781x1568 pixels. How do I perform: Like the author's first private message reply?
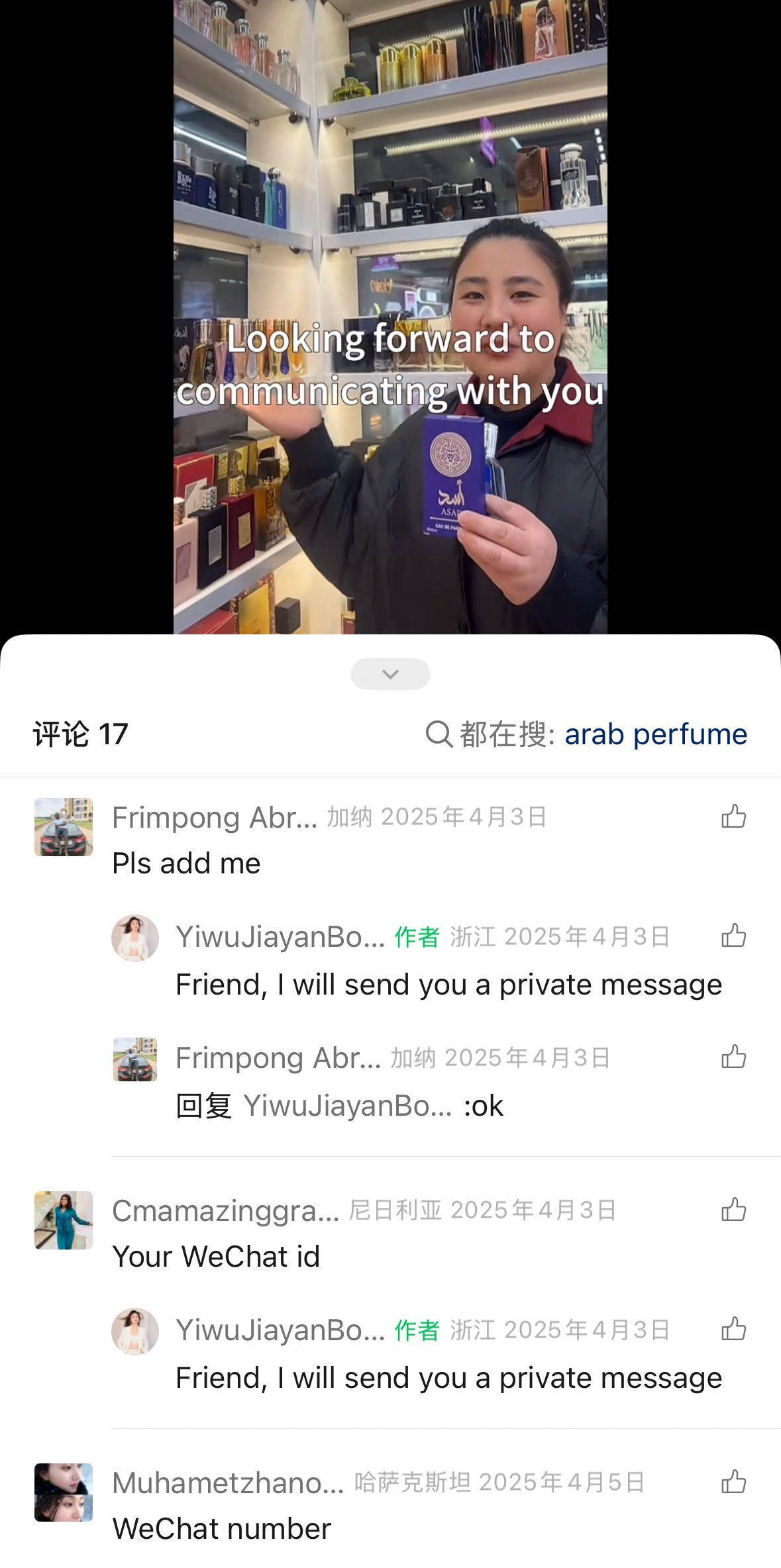coord(733,936)
